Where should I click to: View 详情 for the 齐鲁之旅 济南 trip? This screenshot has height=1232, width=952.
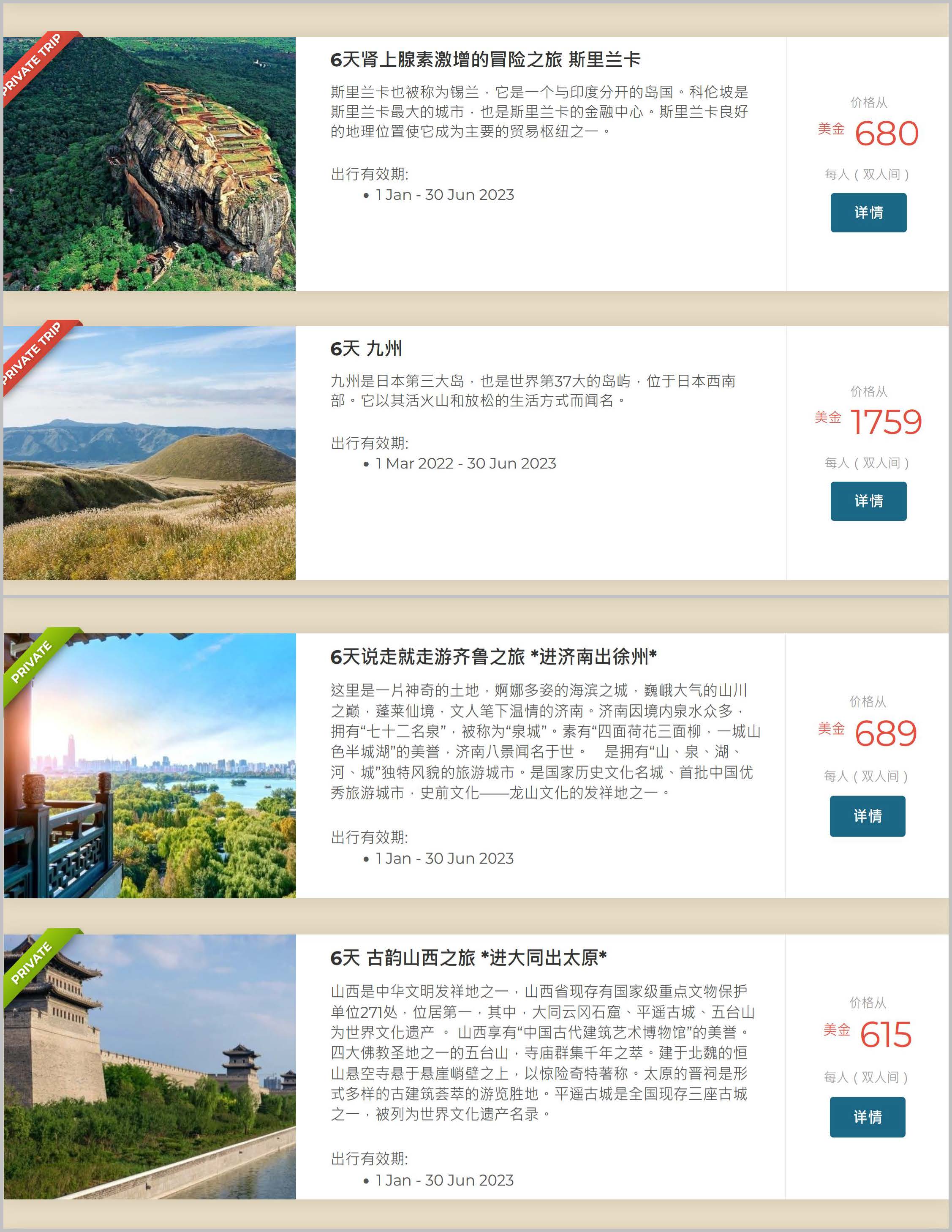click(x=867, y=816)
